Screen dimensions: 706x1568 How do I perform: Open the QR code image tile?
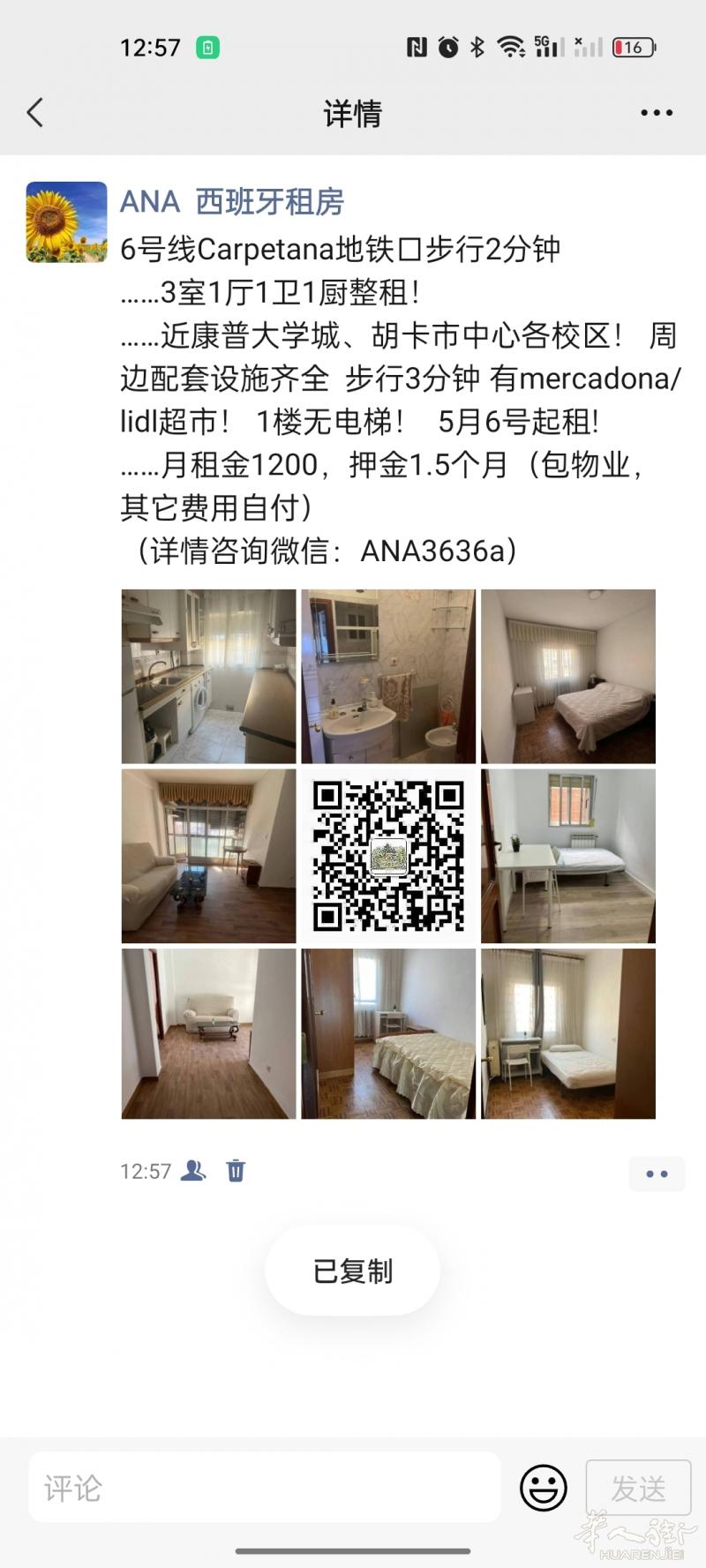(x=388, y=856)
